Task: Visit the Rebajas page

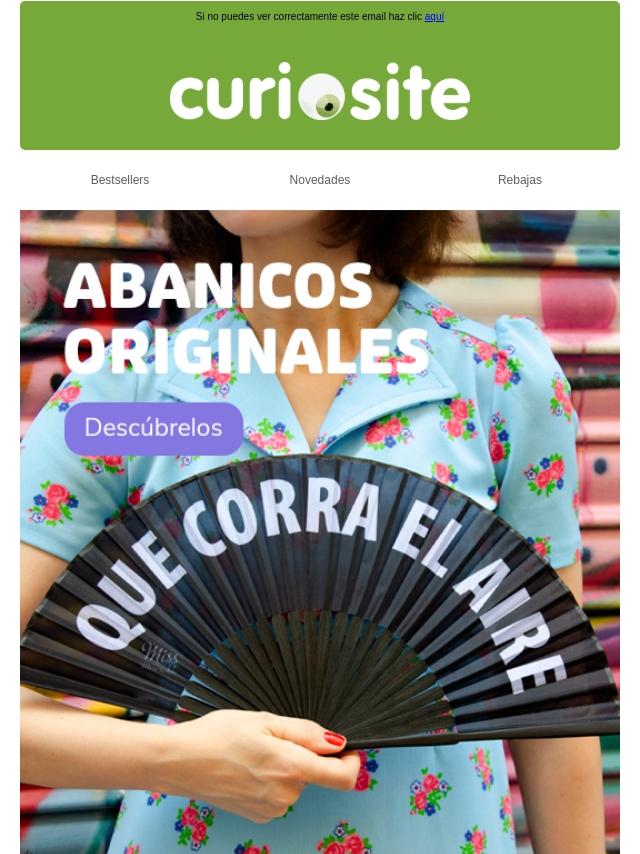Action: (x=520, y=180)
